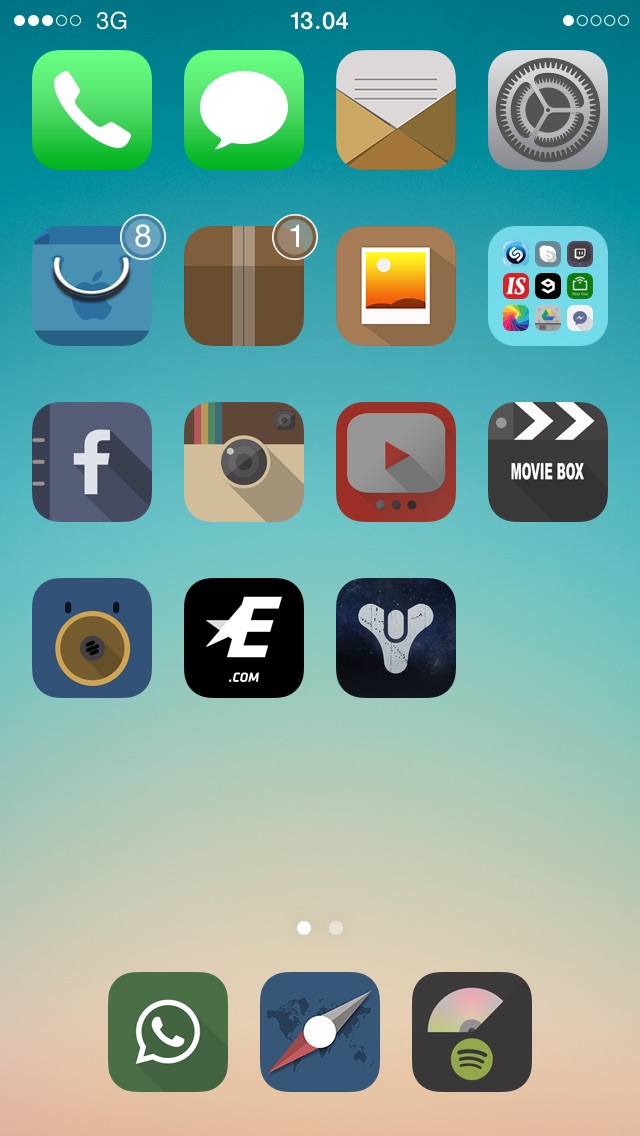
Task: Open the Photos app
Action: (396, 285)
